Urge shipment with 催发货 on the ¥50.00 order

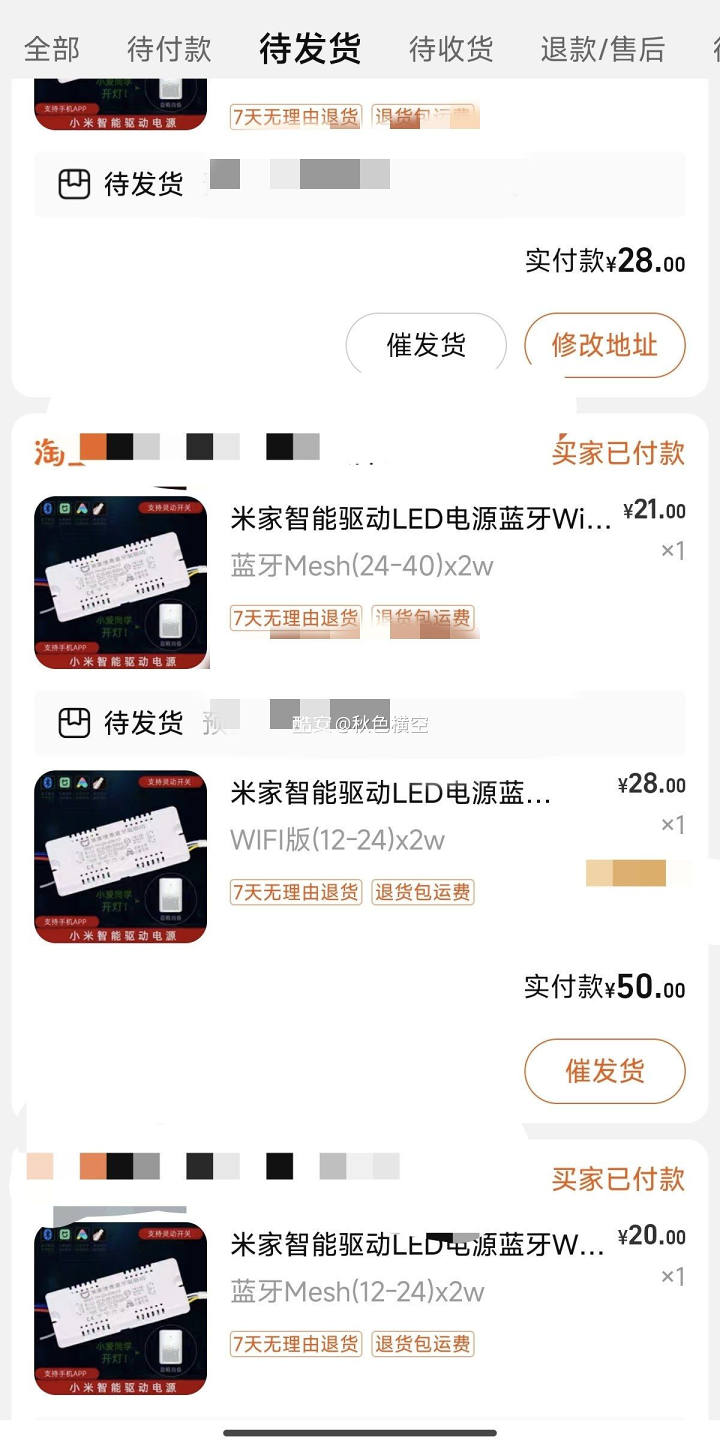(604, 1072)
